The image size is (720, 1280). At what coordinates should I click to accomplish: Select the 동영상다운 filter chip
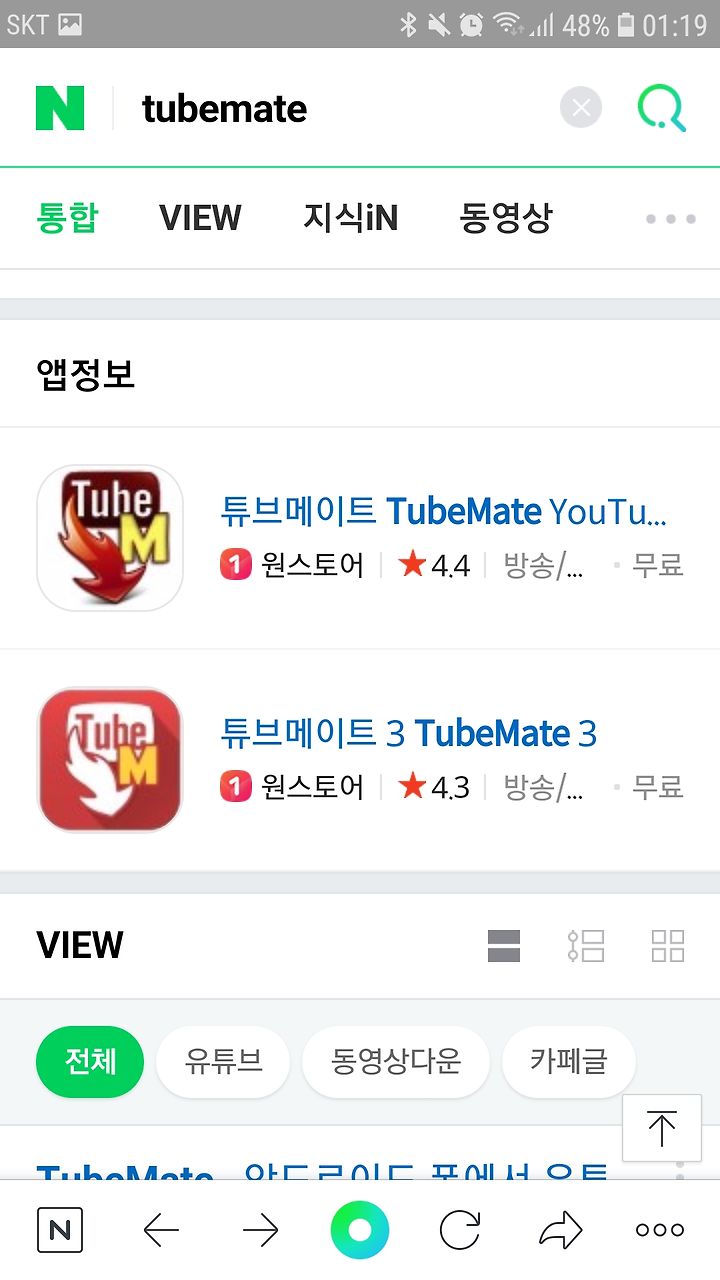click(x=396, y=1061)
